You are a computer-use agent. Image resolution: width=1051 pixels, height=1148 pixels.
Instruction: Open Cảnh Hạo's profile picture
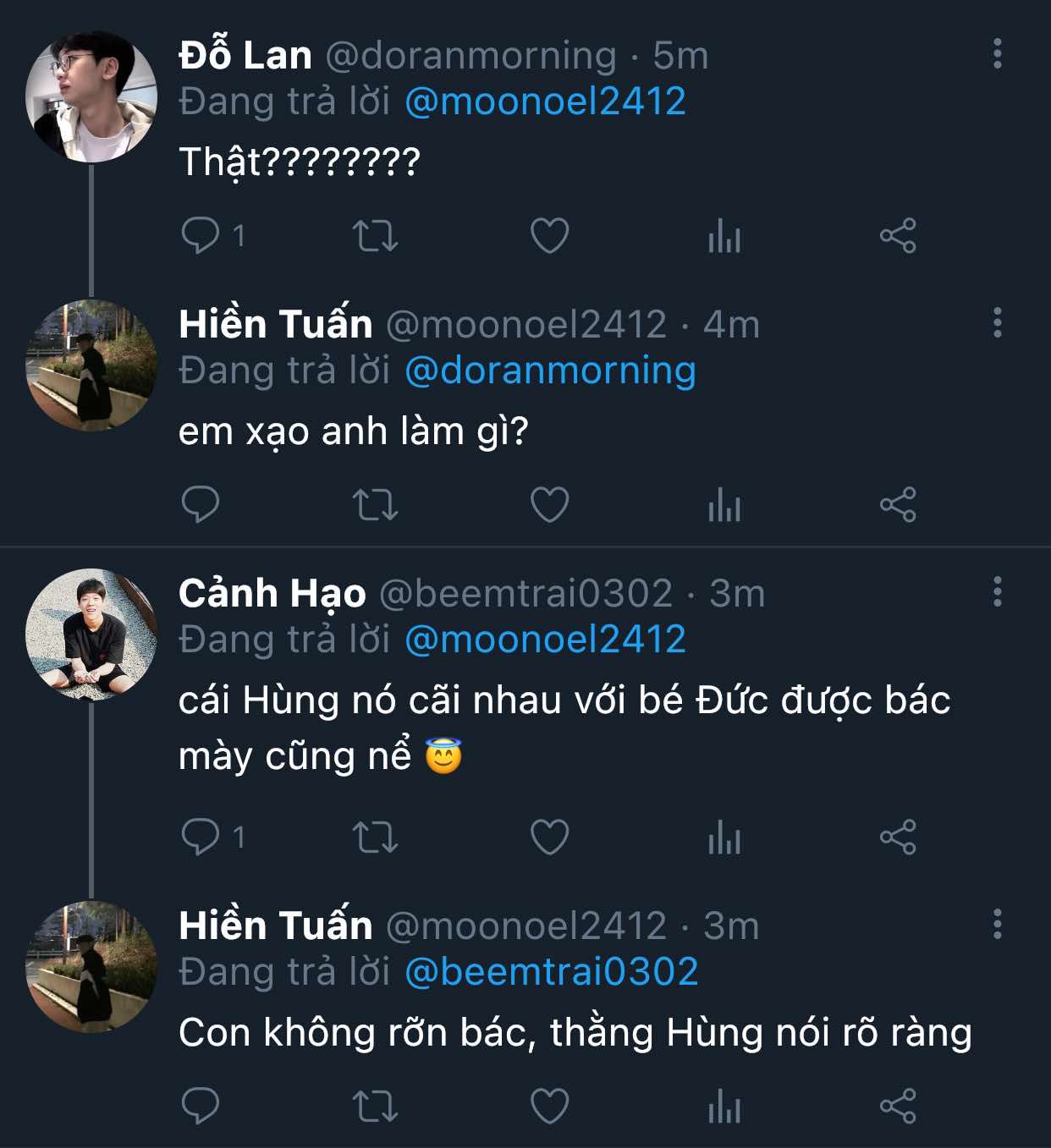click(x=91, y=634)
